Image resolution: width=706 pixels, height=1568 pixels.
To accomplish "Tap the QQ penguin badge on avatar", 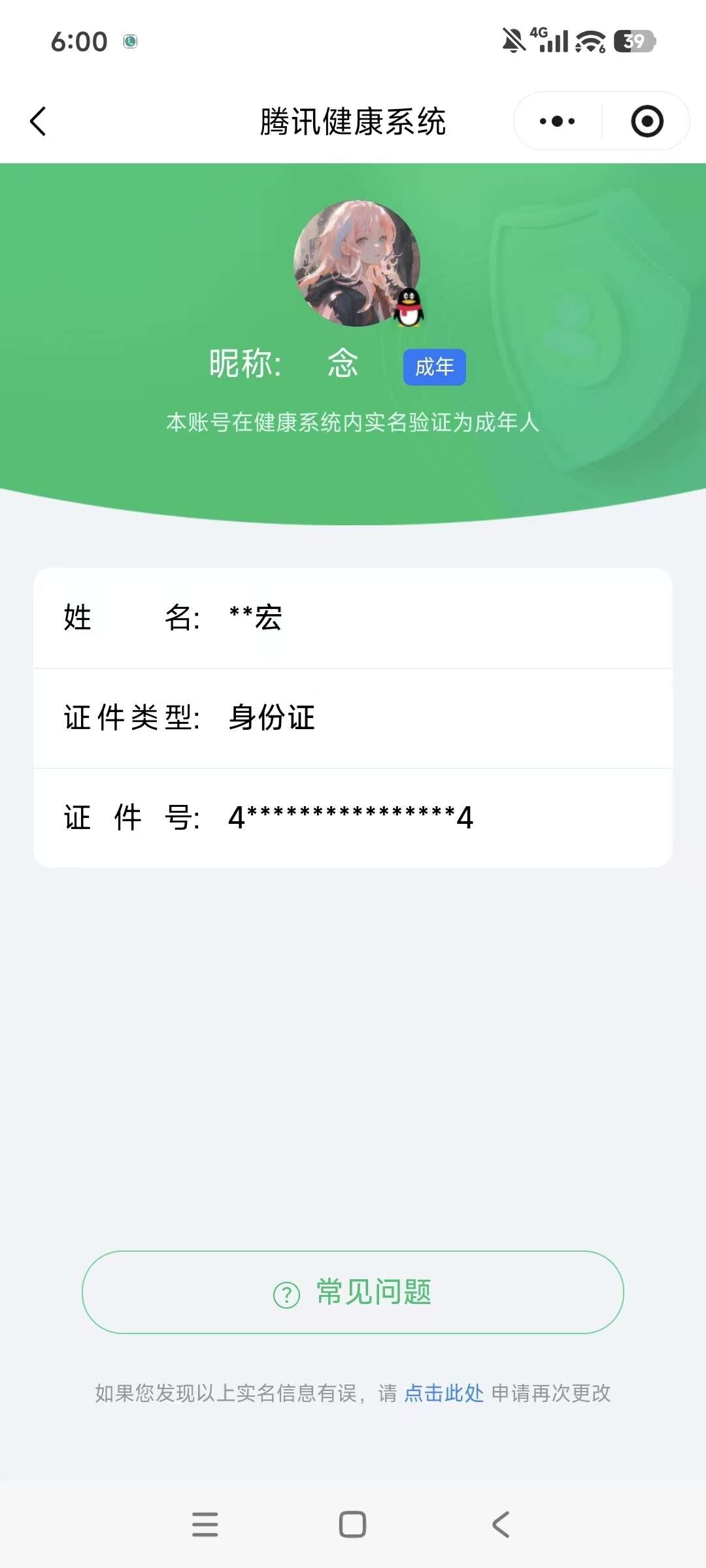I will click(409, 306).
